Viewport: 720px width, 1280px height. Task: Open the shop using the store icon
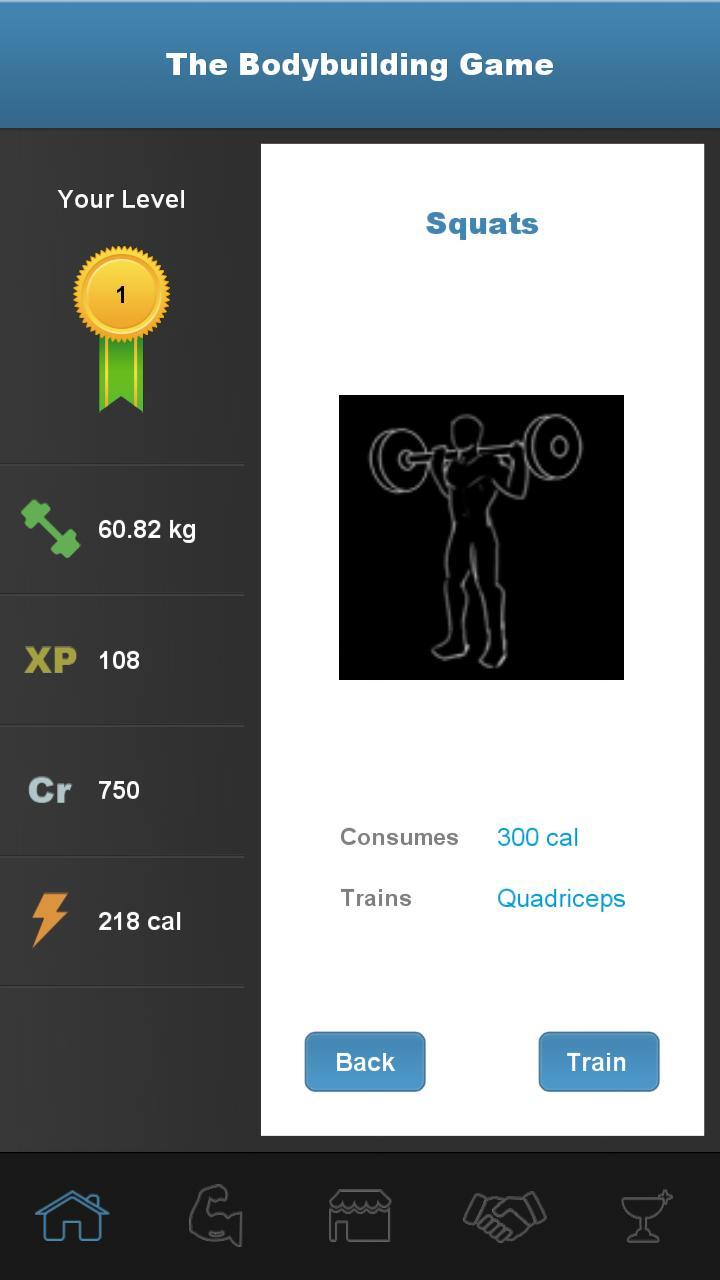(x=359, y=1214)
